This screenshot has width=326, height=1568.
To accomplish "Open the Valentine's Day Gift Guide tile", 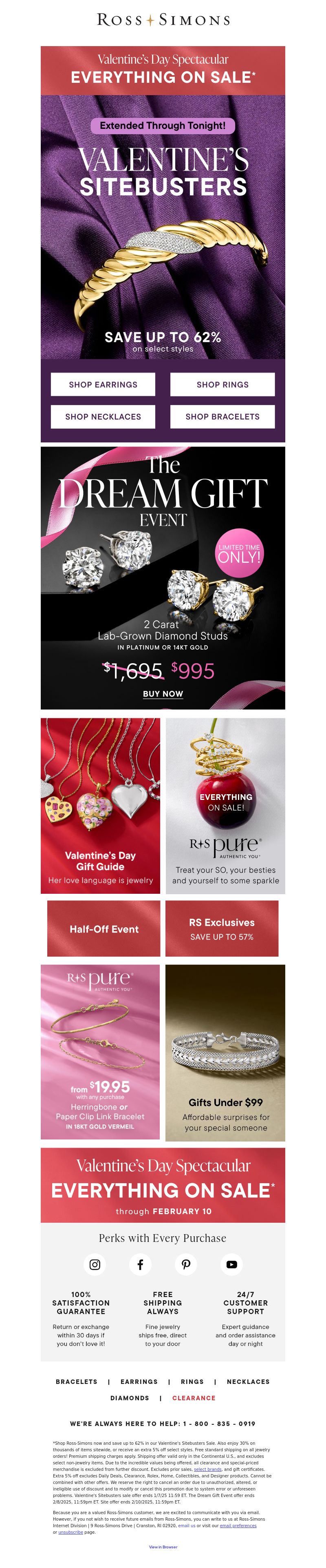I will (x=100, y=805).
